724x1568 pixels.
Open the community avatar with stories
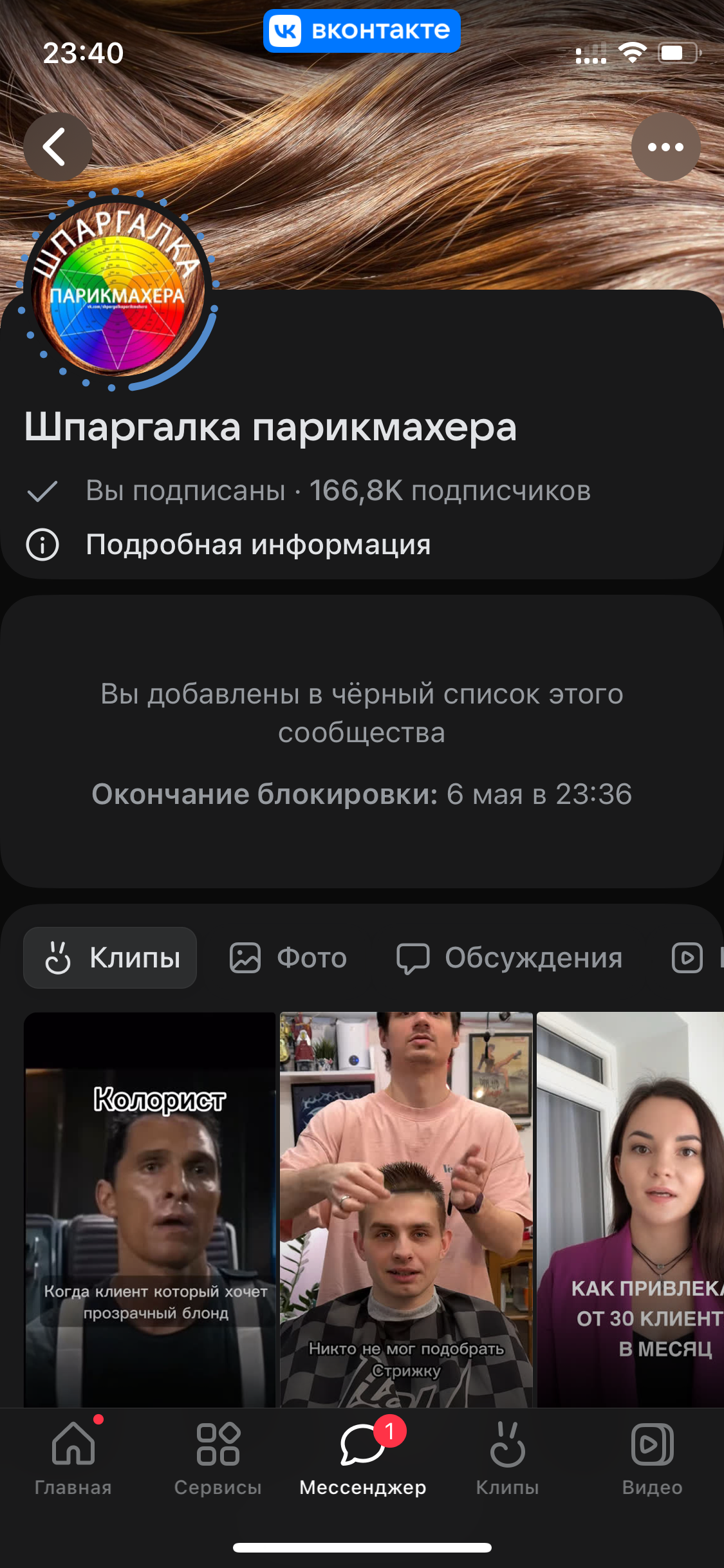(x=118, y=291)
